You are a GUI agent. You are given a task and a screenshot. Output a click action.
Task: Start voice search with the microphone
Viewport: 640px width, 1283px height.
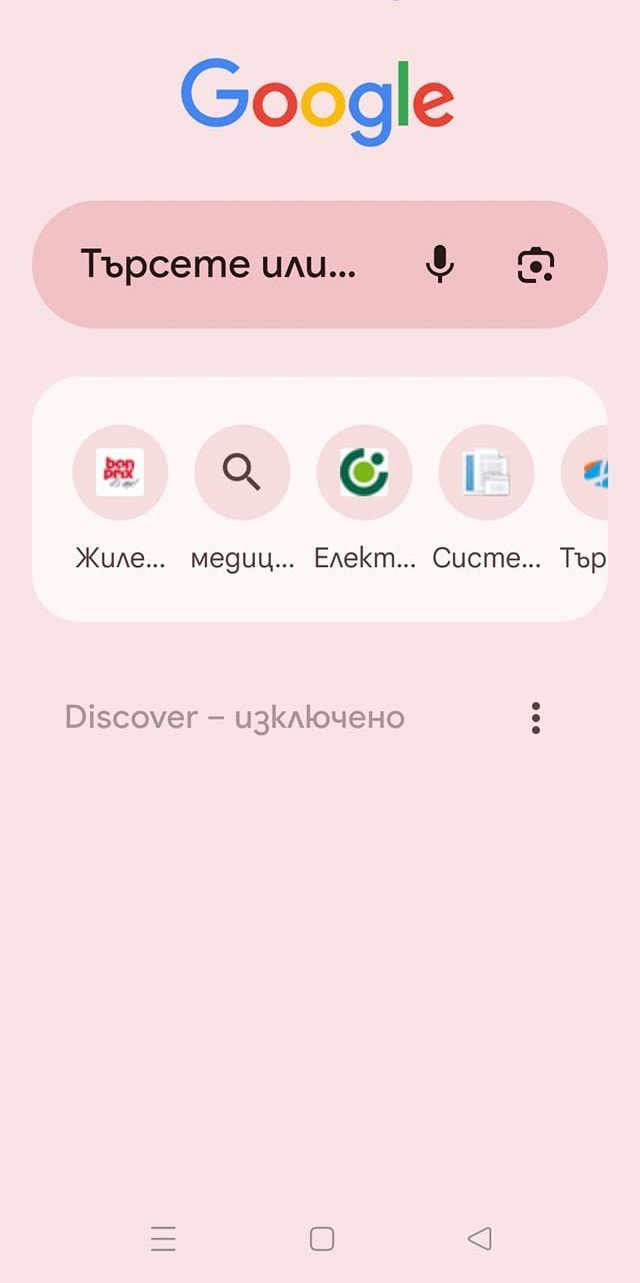(x=440, y=265)
